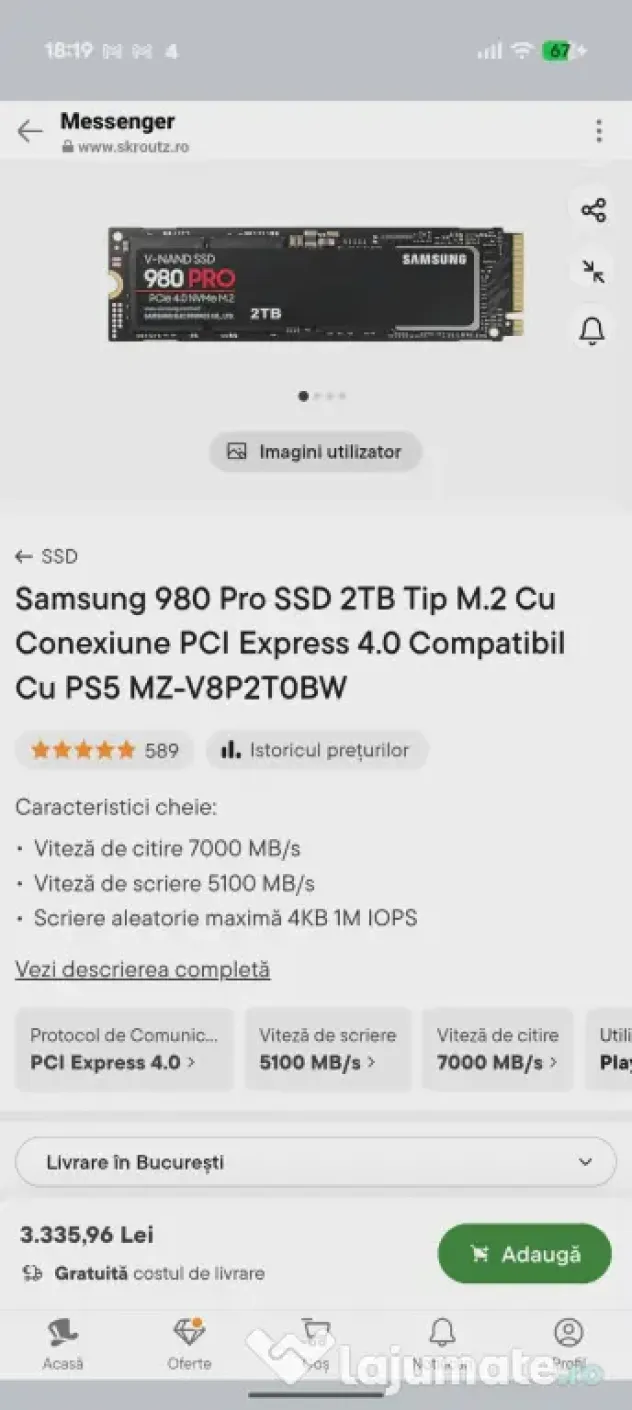632x1410 pixels.
Task: Open the Oferte tab
Action: tap(189, 1344)
